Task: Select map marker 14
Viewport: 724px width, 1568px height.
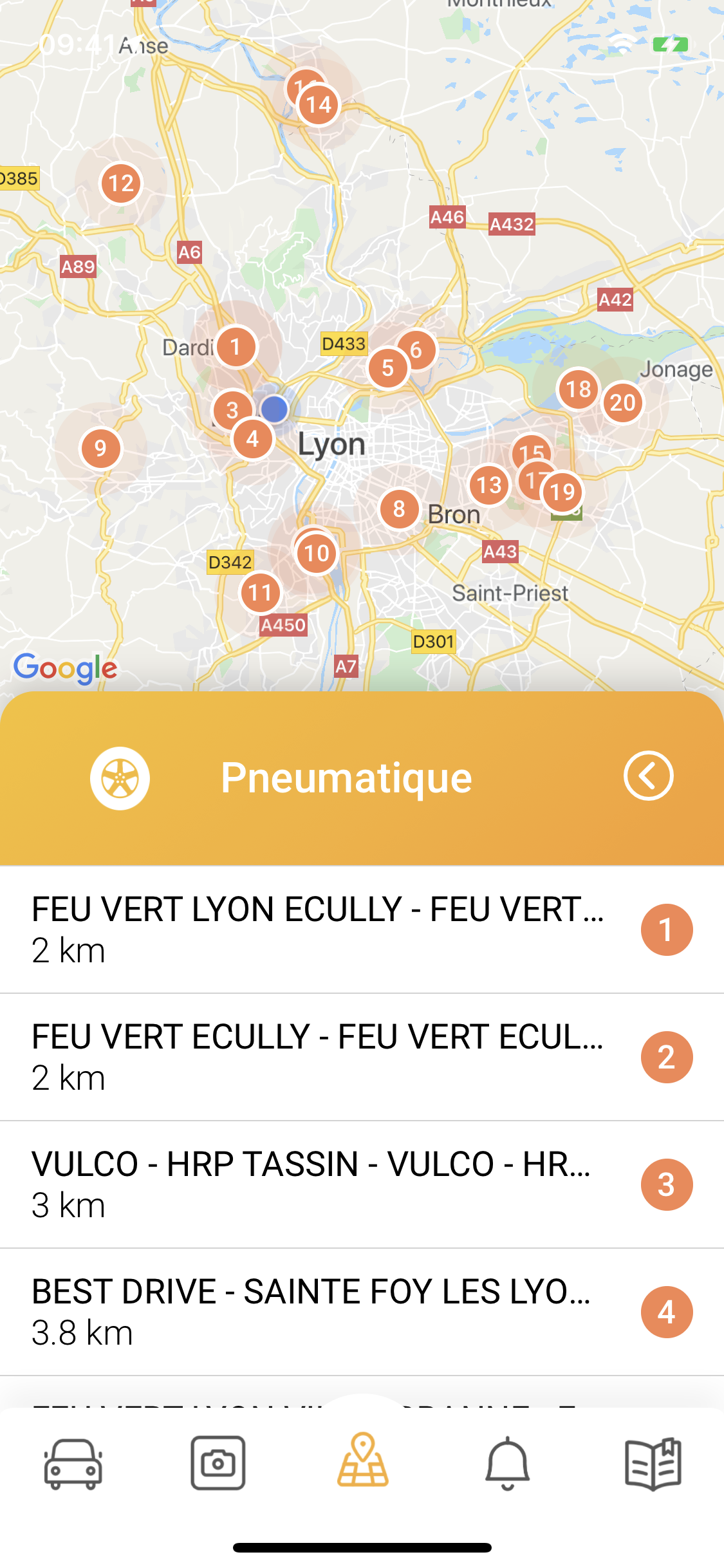Action: click(x=319, y=105)
